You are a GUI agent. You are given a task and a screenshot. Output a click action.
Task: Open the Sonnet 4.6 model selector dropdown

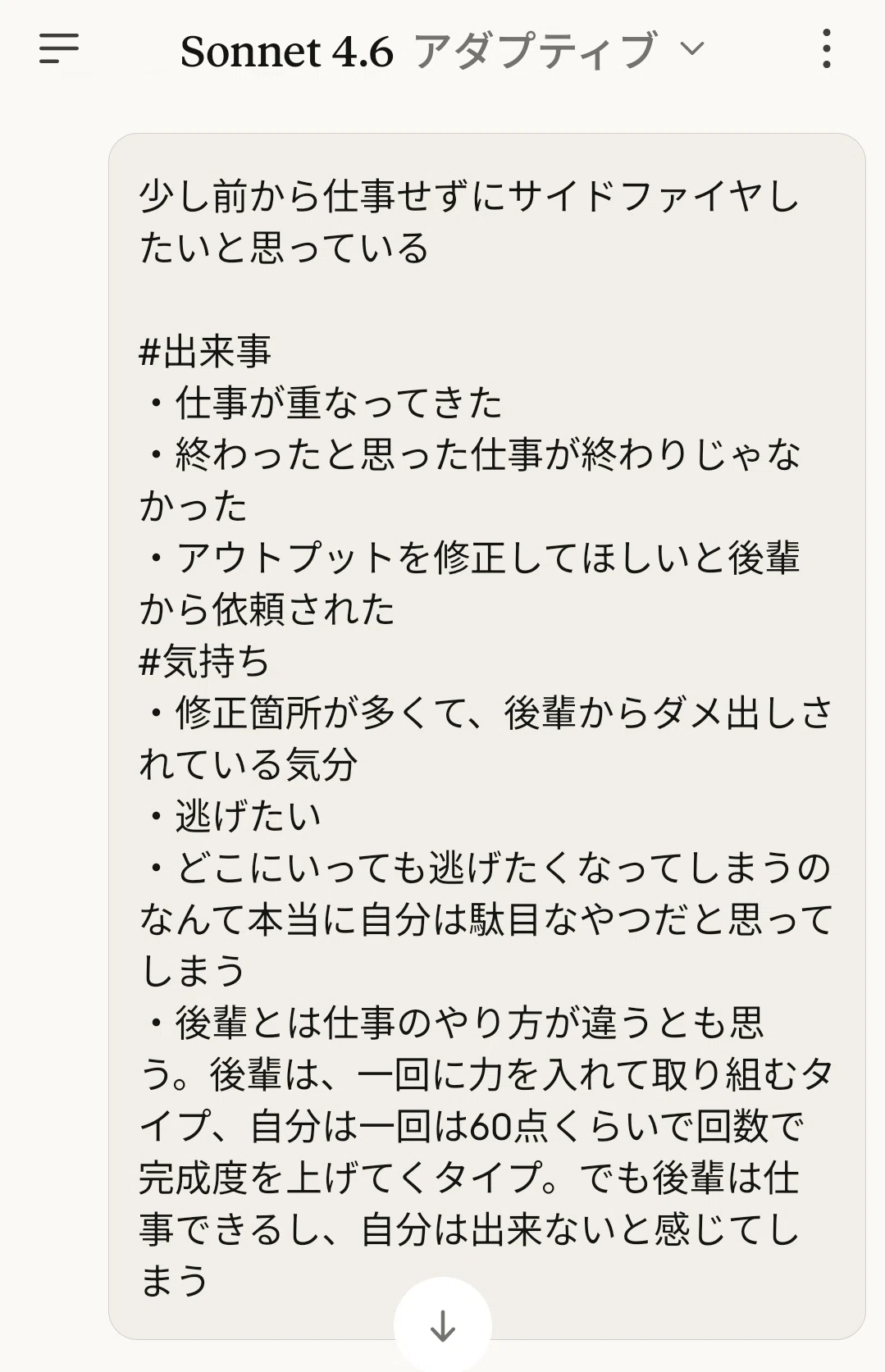443,50
